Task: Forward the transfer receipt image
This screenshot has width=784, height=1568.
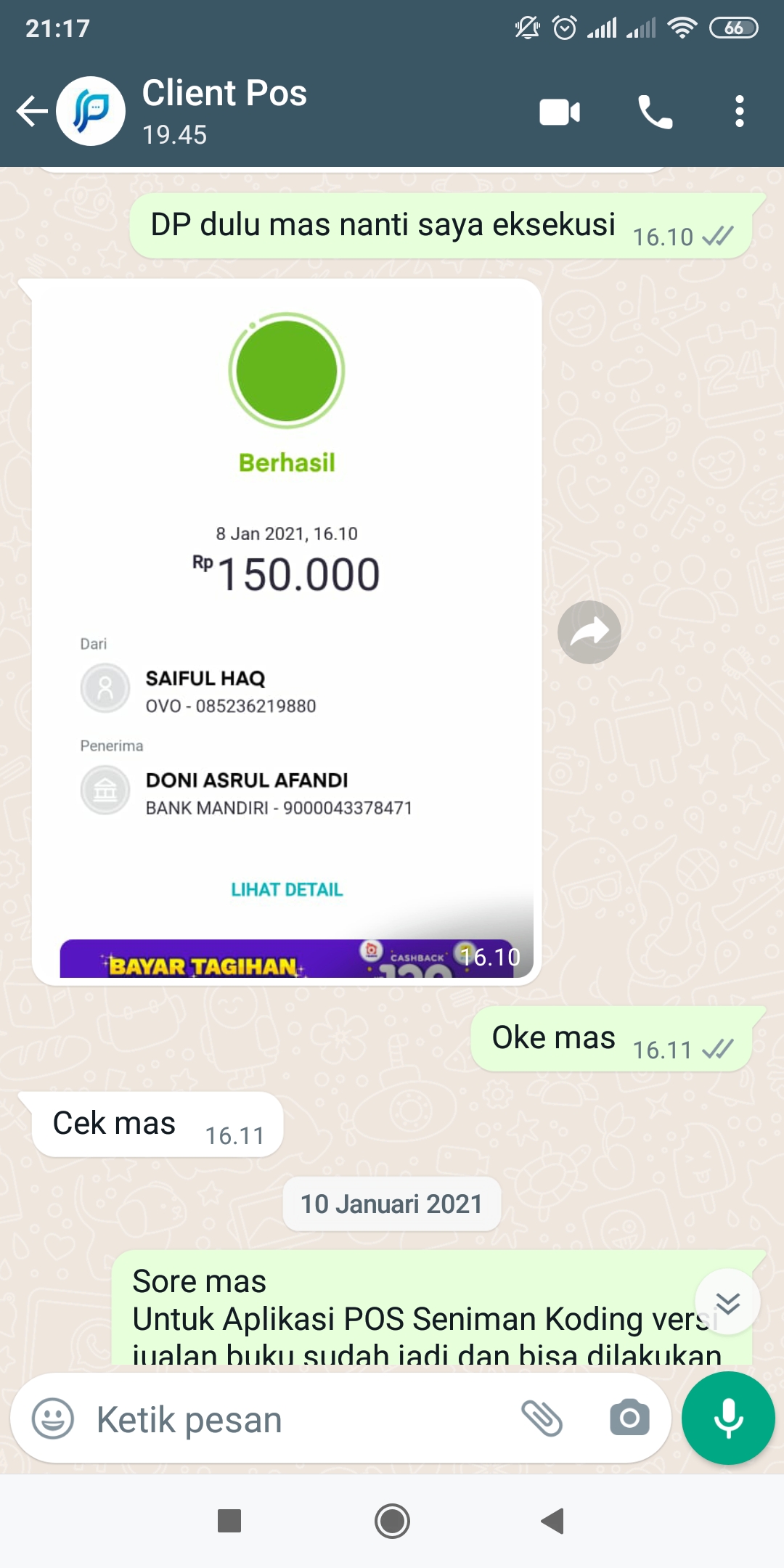Action: 589,632
